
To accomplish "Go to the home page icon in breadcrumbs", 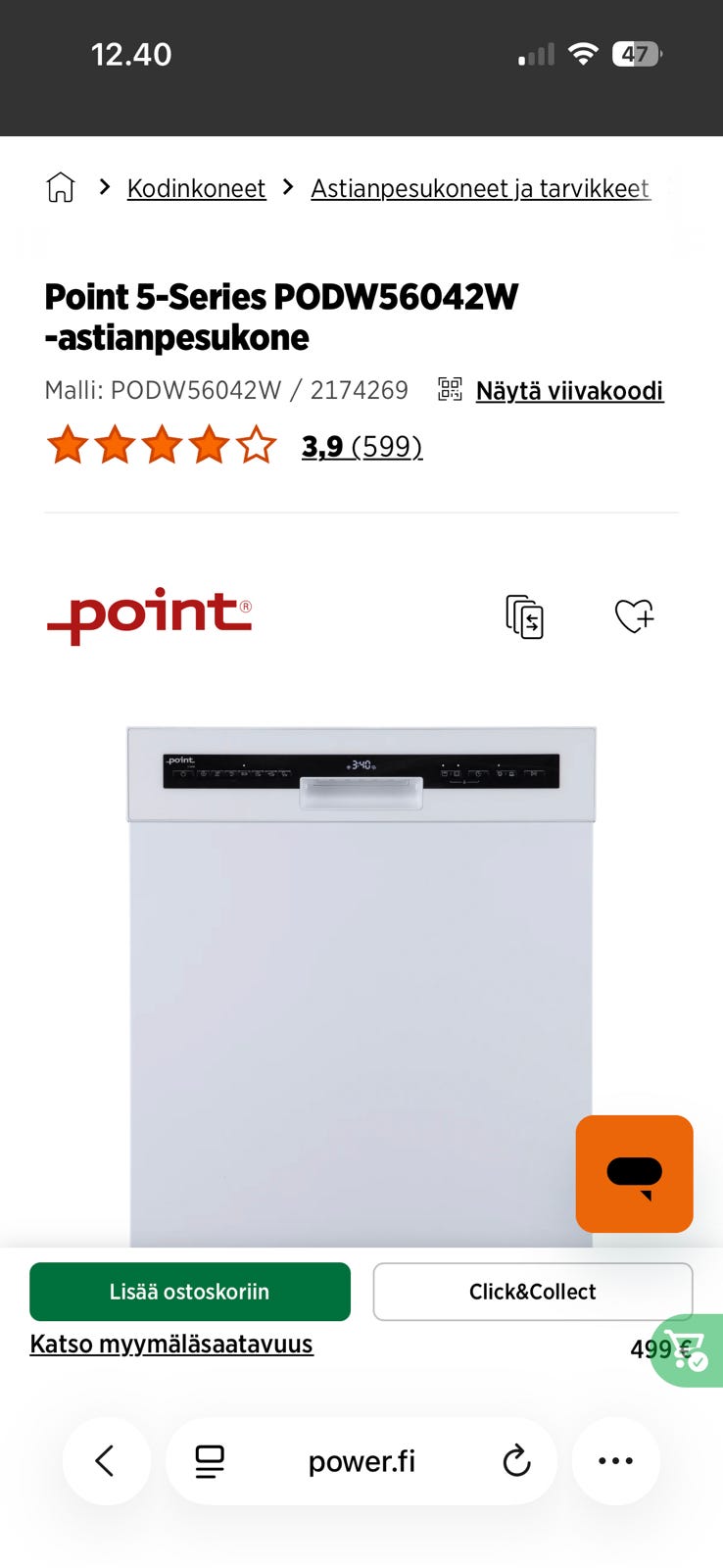I will pyautogui.click(x=61, y=187).
